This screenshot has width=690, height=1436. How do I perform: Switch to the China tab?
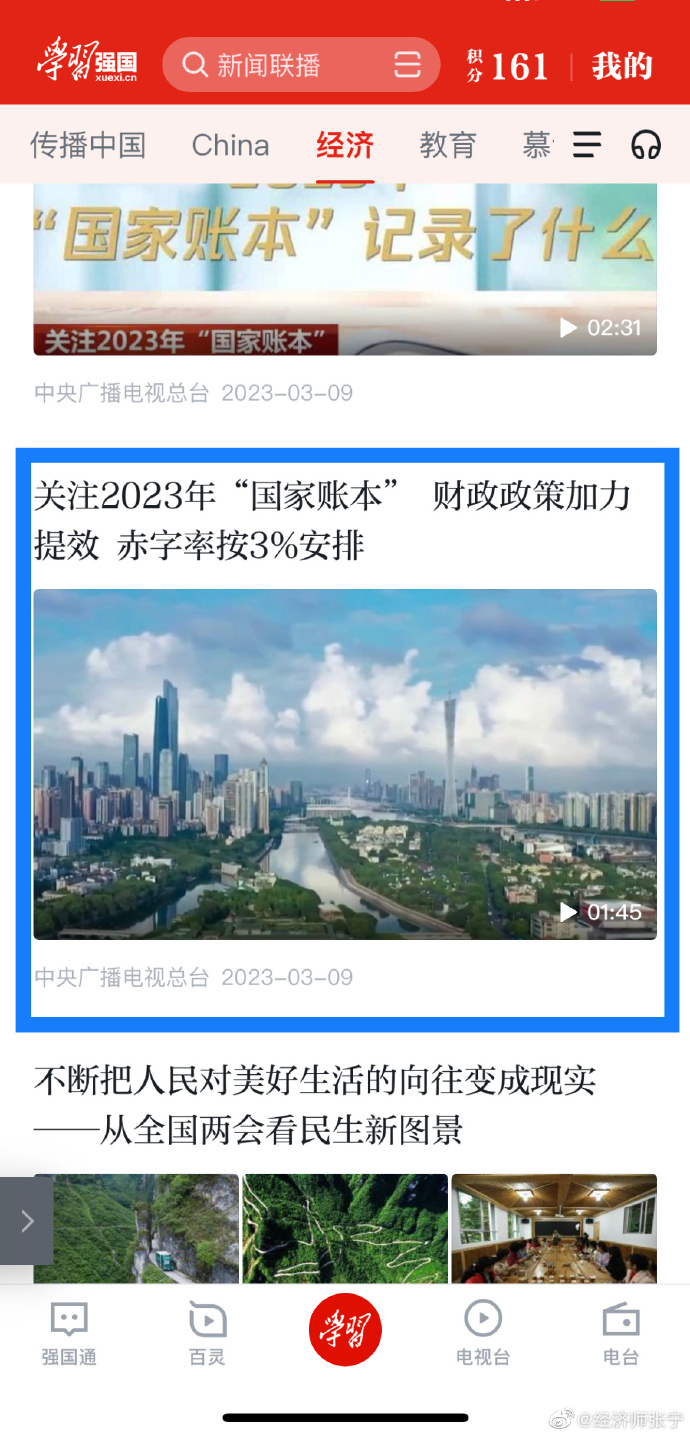[230, 146]
